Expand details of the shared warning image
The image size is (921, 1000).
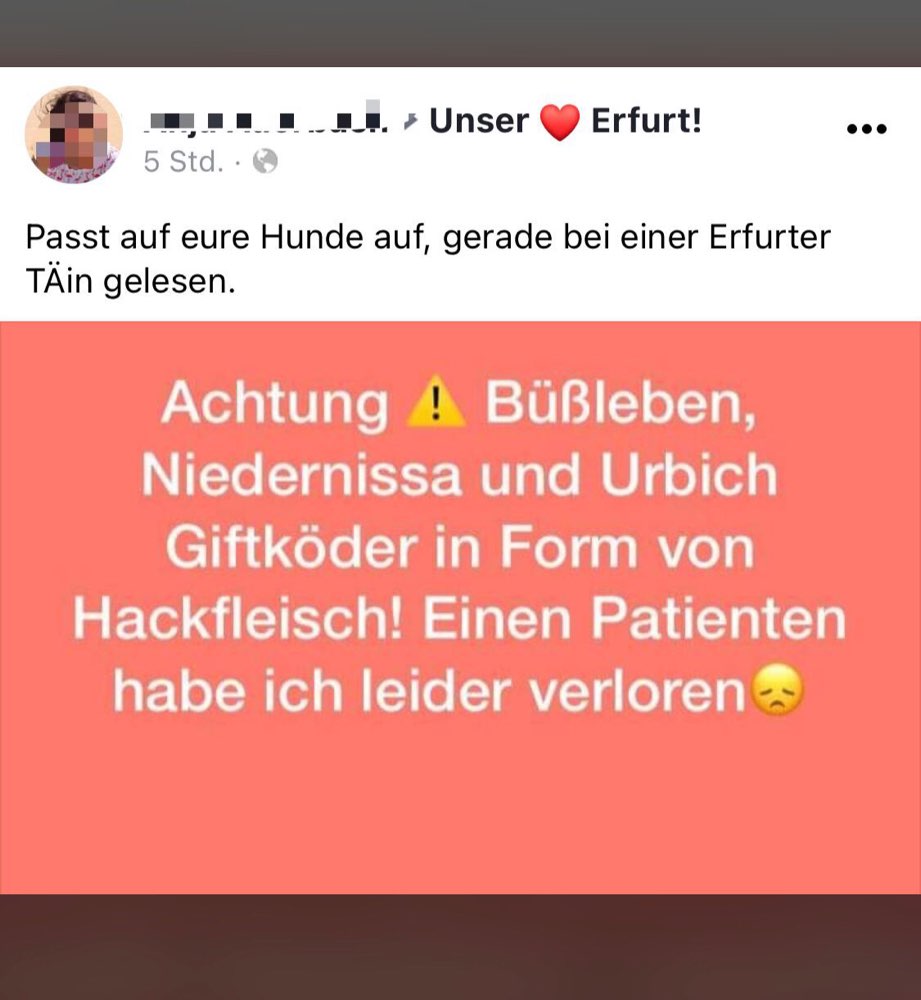(x=460, y=600)
